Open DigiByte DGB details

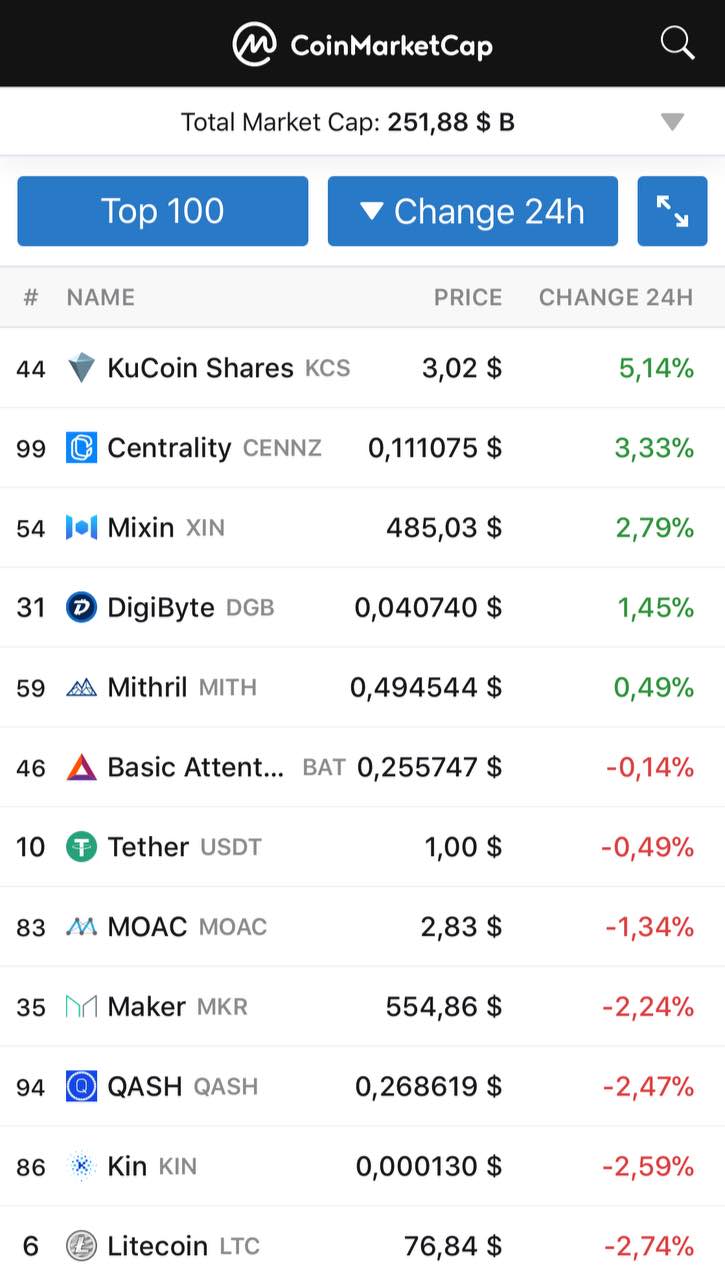tap(161, 608)
